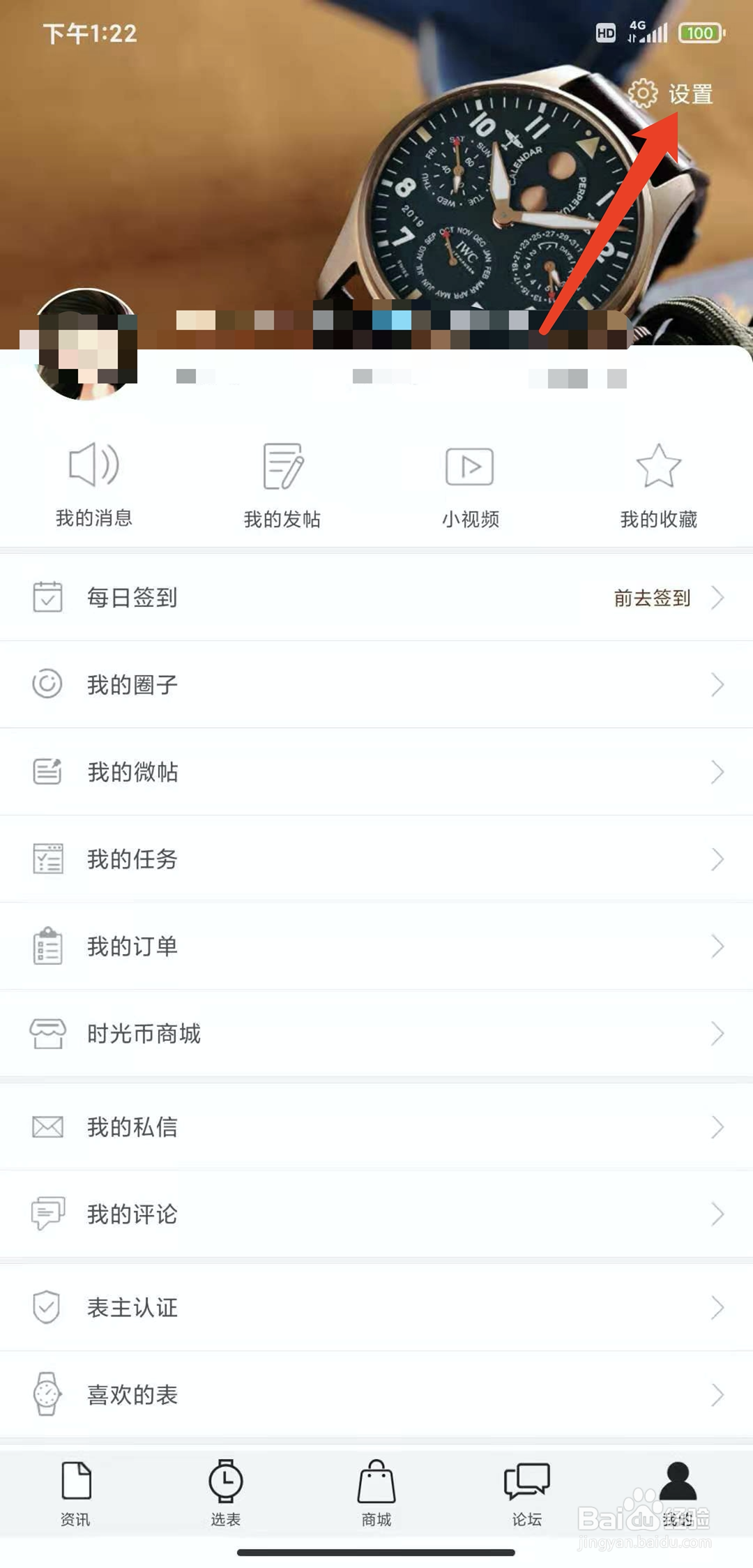This screenshot has height=1568, width=753.
Task: Tap the profile avatar photo
Action: point(86,345)
